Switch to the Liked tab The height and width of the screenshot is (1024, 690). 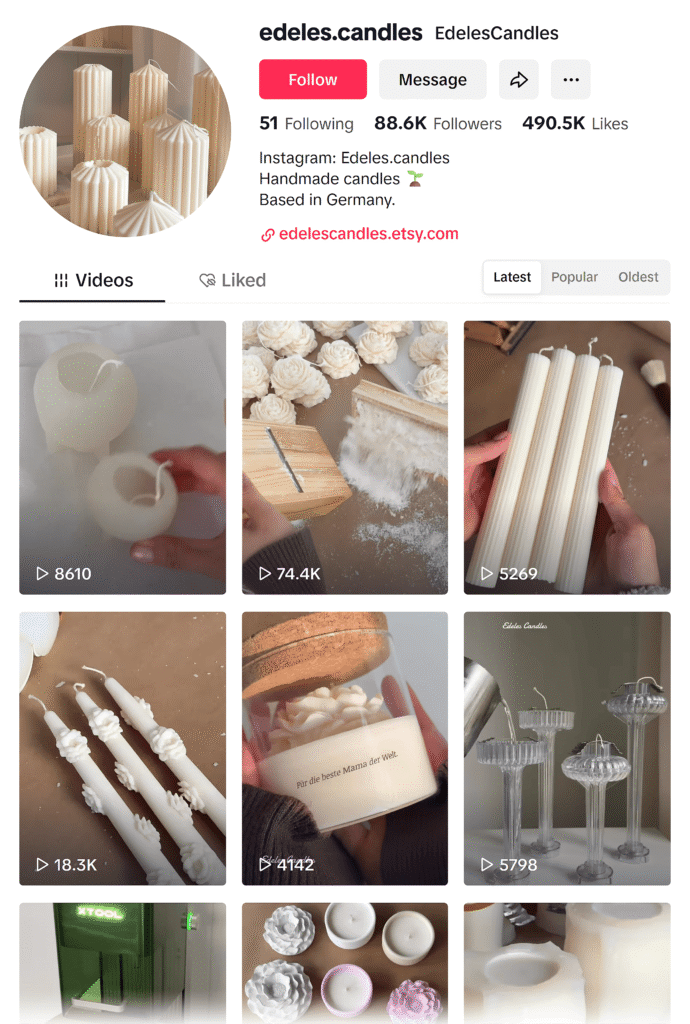coord(232,280)
